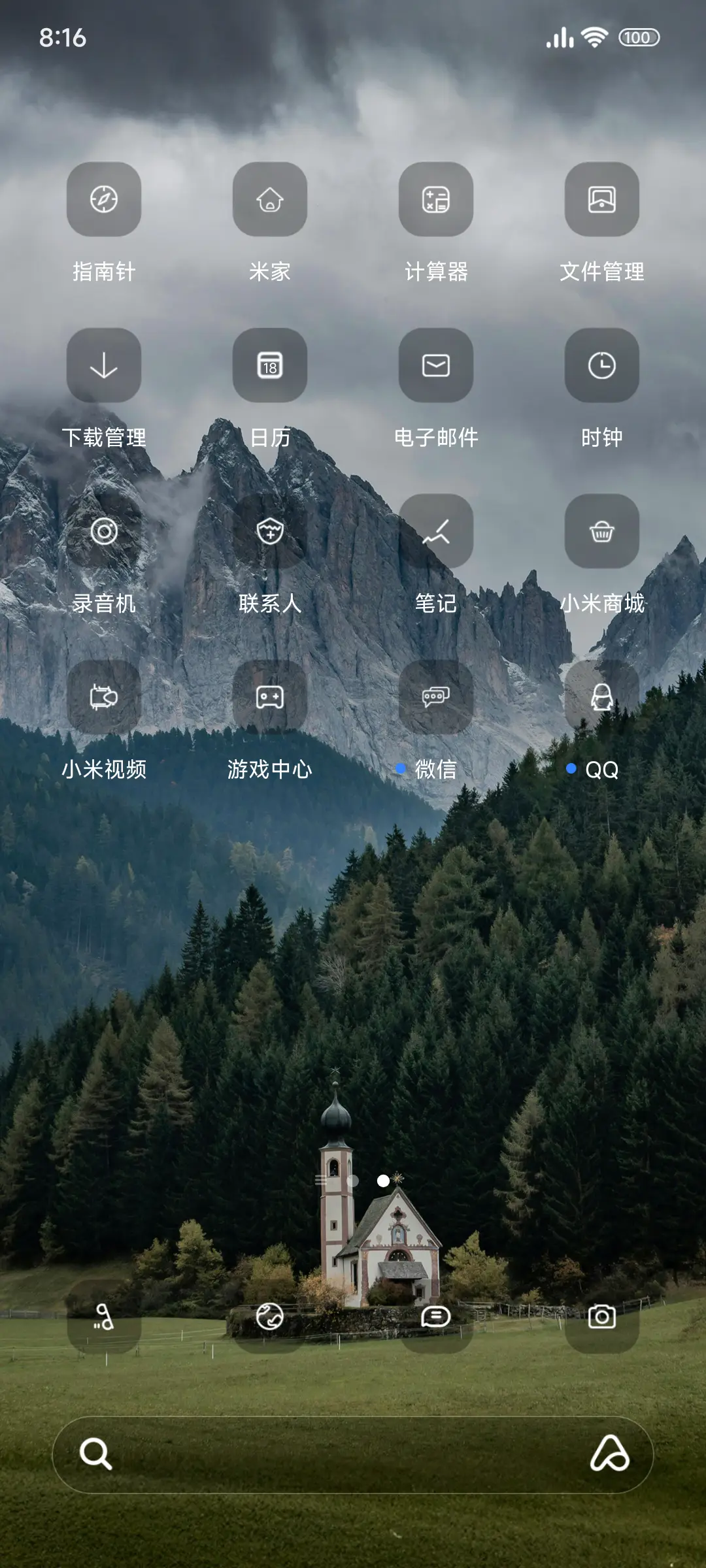Open the 笔记 notes app
Viewport: 706px width, 1568px height.
[436, 532]
